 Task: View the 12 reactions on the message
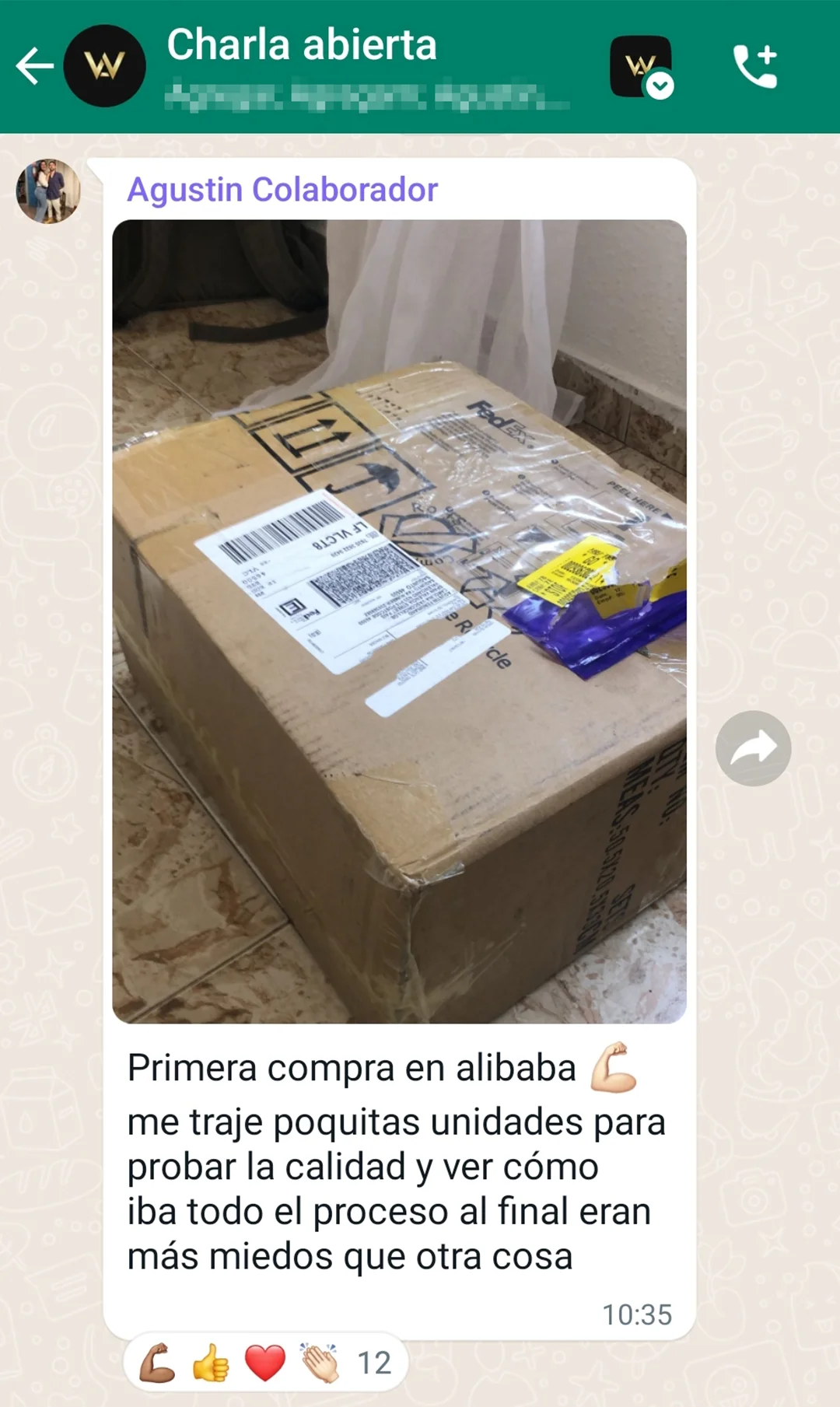pyautogui.click(x=265, y=1363)
